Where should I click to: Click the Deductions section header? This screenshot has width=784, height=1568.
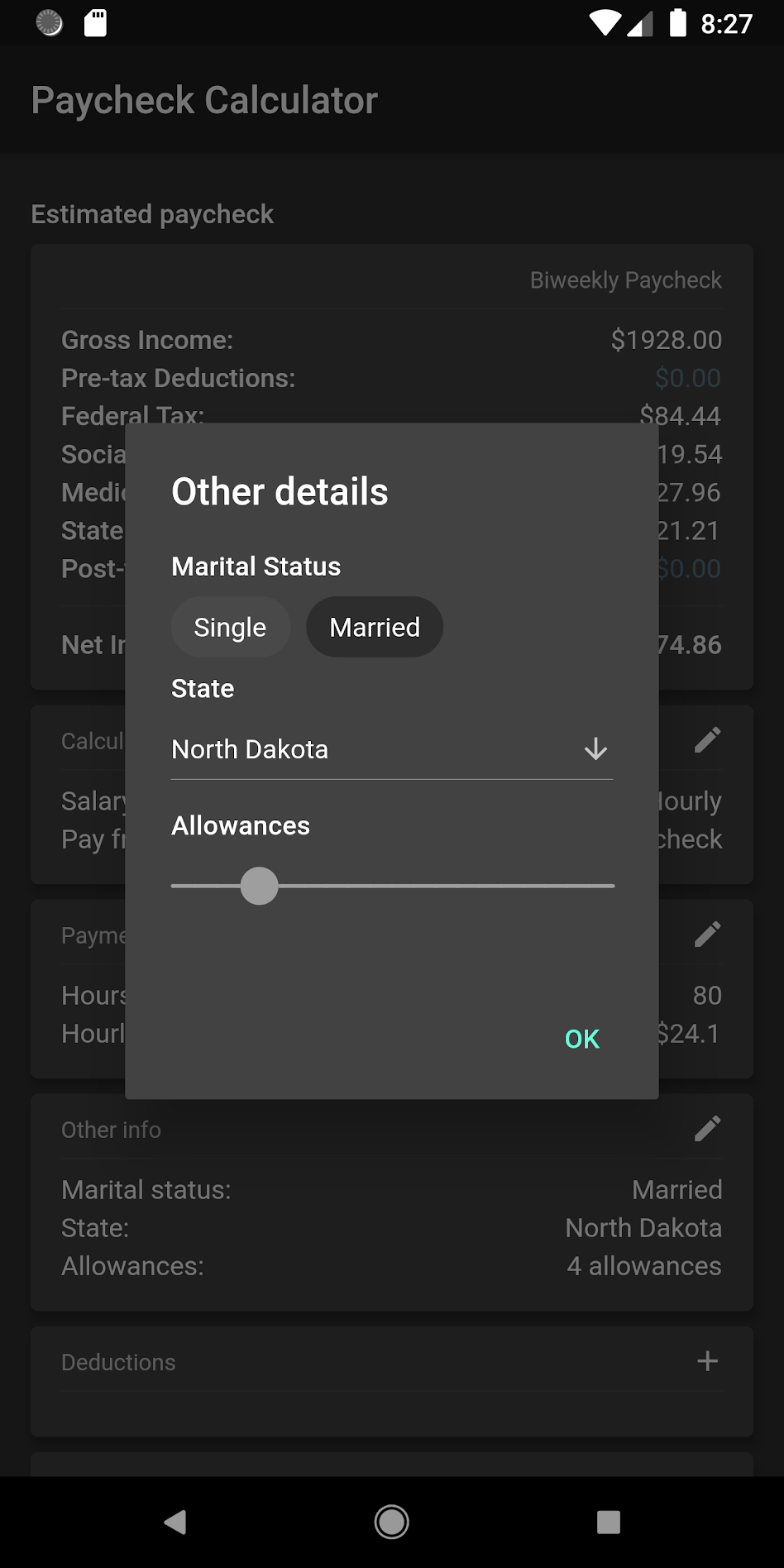click(x=118, y=1361)
